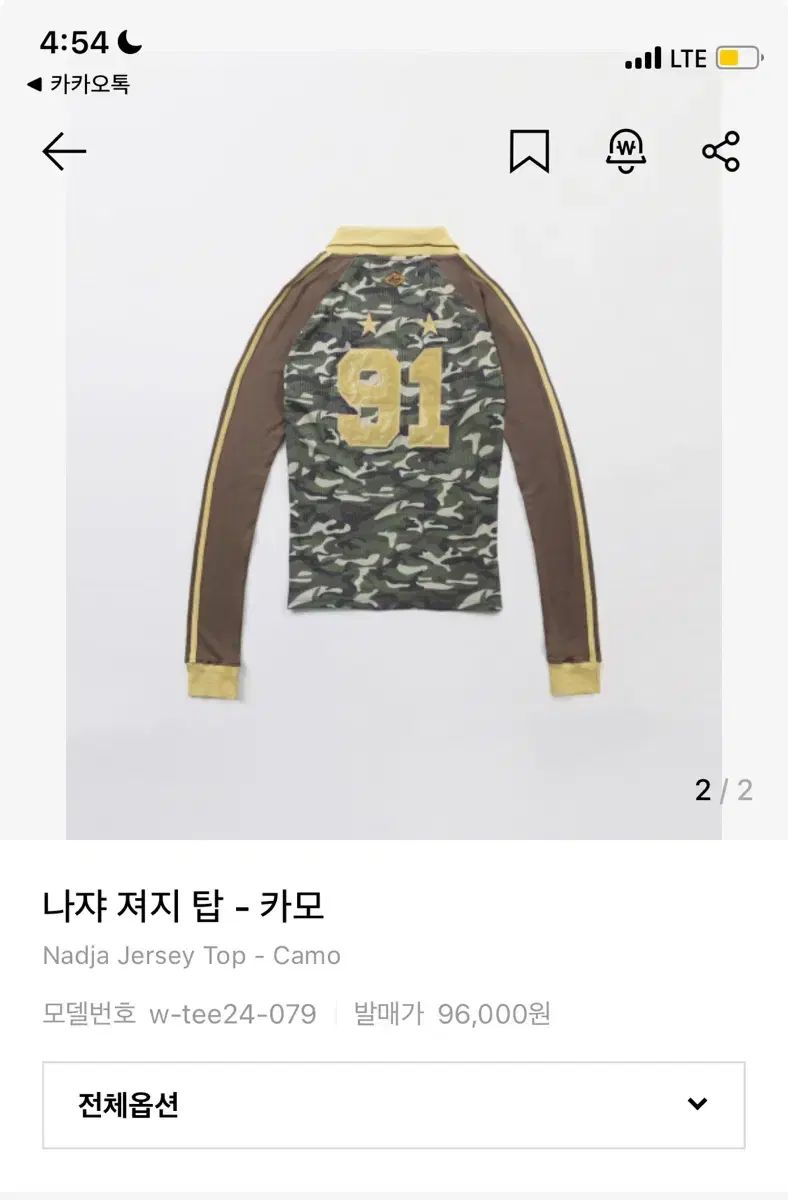Open the camo jersey product image
The width and height of the screenshot is (788, 1200).
coord(393,460)
